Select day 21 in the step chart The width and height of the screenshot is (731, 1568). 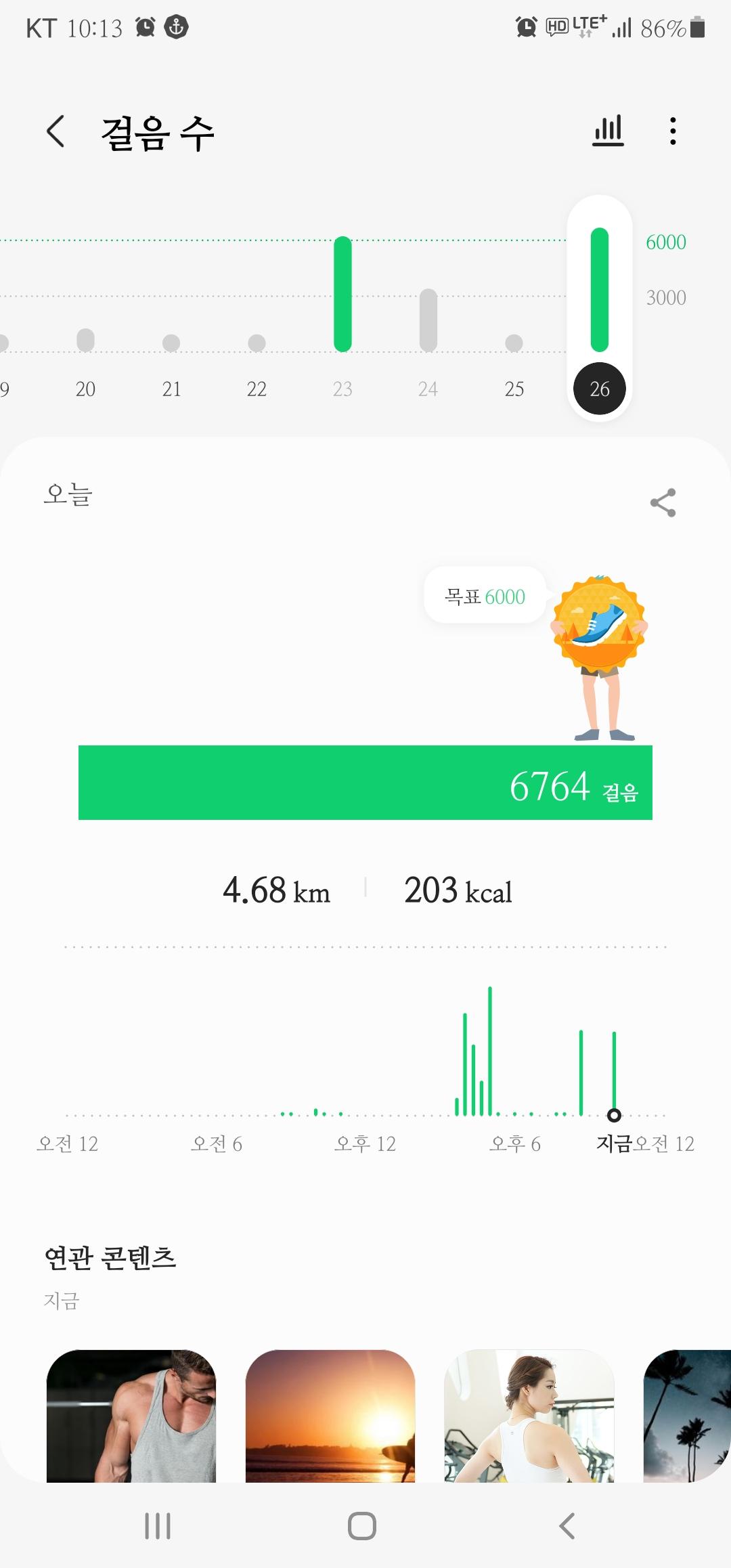pos(171,389)
